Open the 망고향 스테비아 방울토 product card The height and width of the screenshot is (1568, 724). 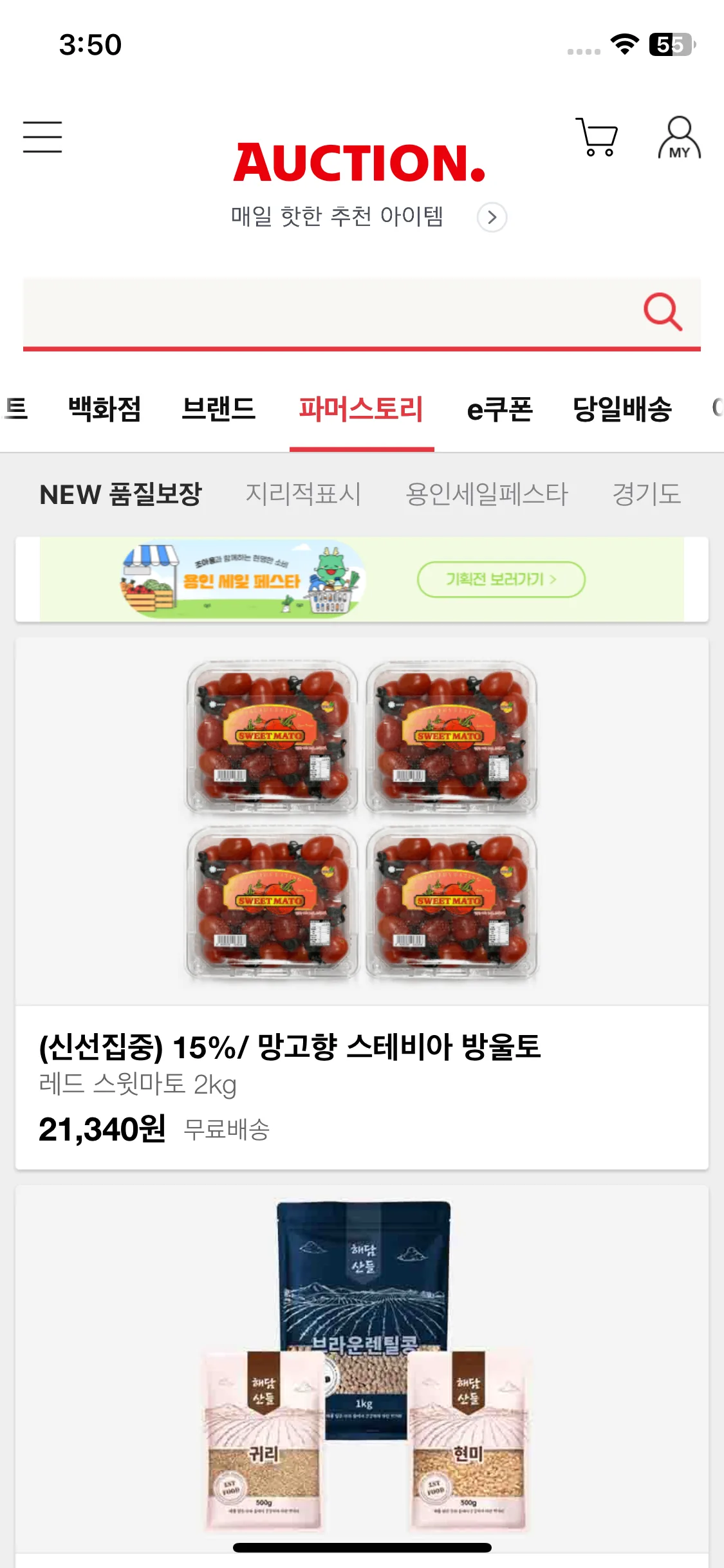362,901
